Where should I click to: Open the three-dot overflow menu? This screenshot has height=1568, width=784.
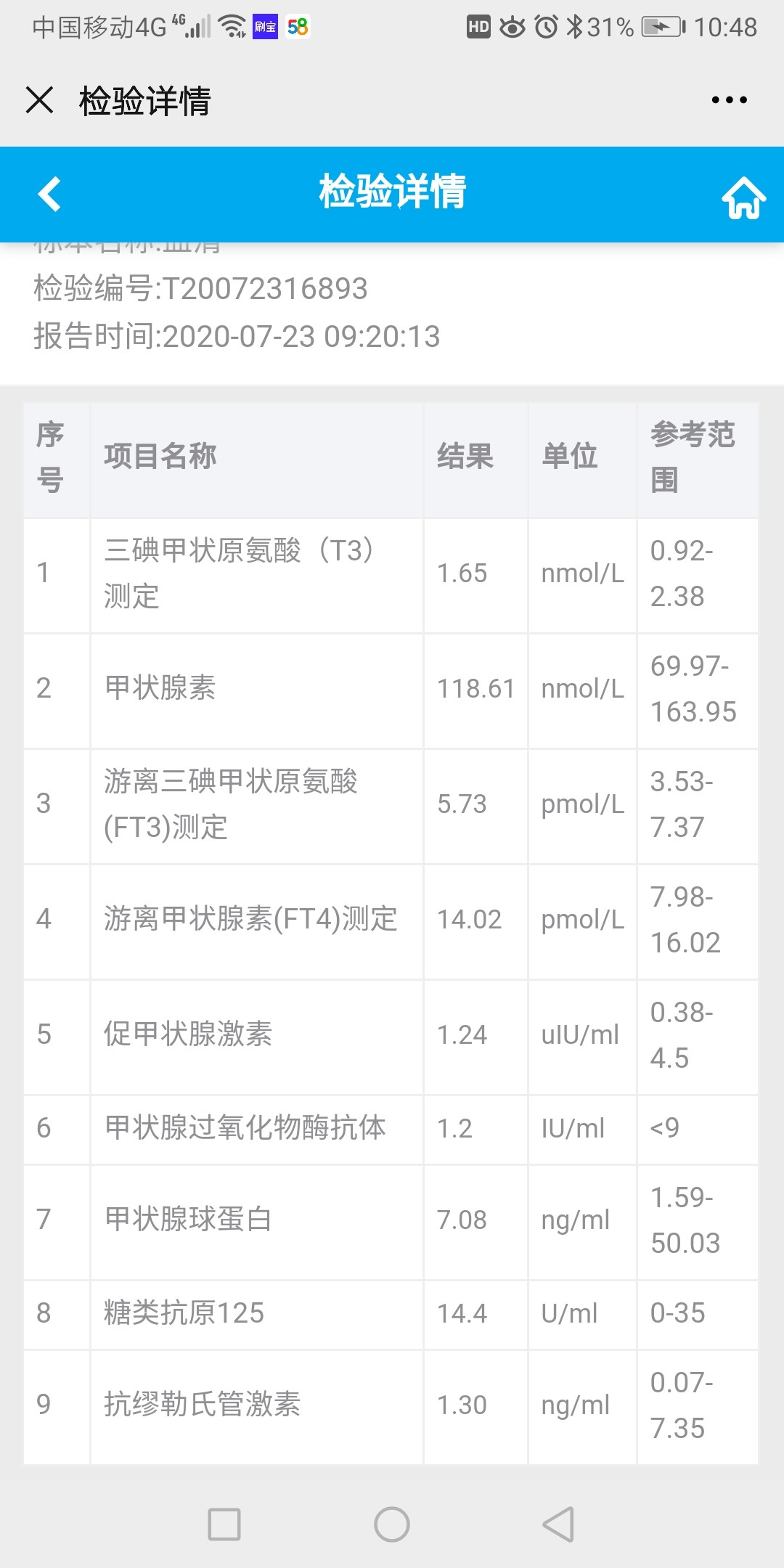[x=729, y=99]
